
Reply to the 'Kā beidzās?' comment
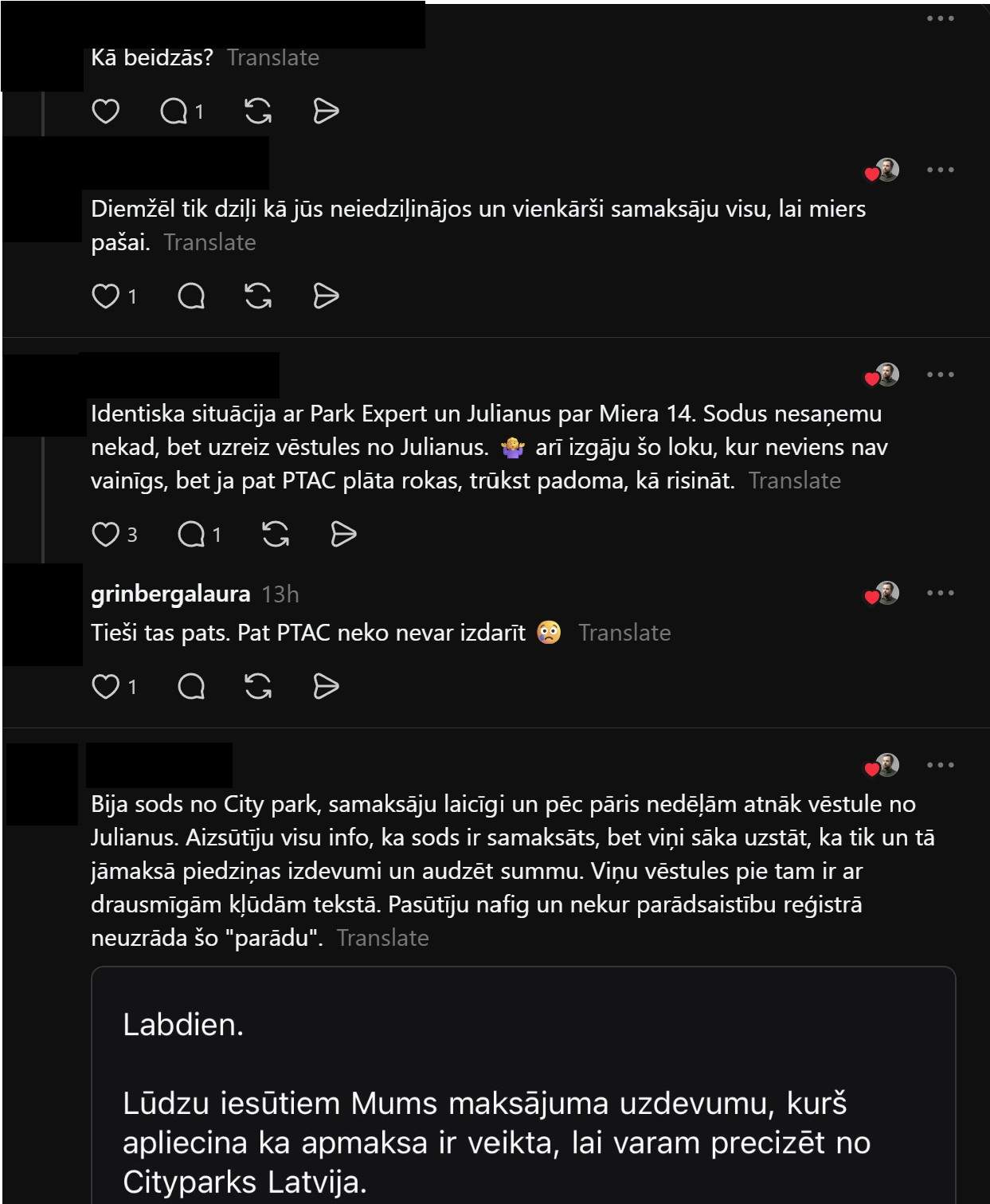[x=174, y=111]
